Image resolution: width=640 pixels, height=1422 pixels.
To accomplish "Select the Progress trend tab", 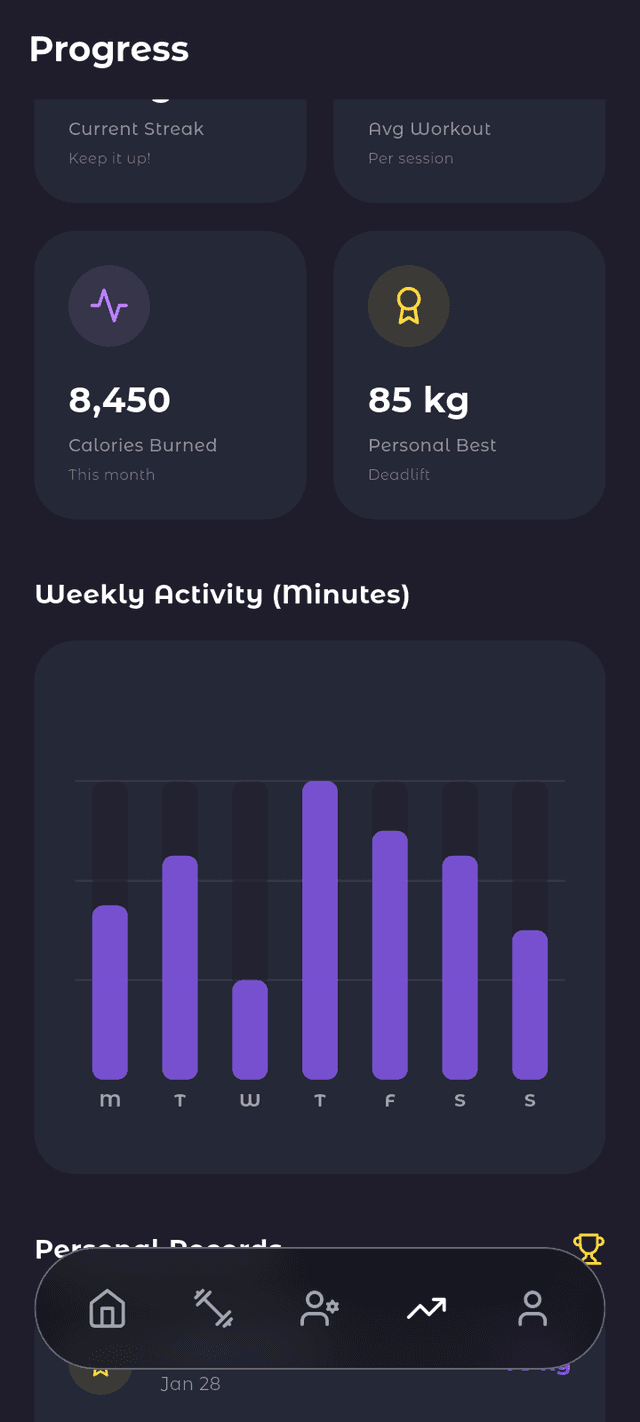I will 426,1308.
